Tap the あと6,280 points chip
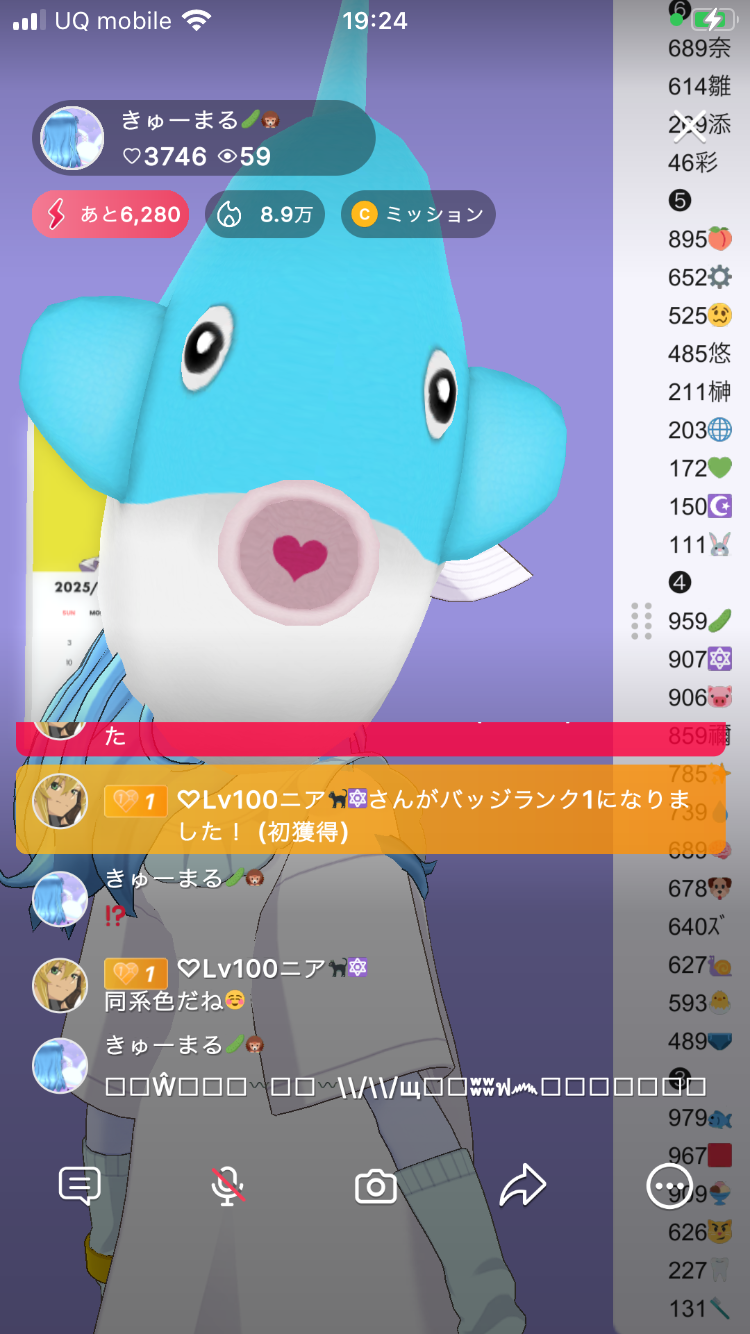This screenshot has width=750, height=1334. (x=110, y=214)
